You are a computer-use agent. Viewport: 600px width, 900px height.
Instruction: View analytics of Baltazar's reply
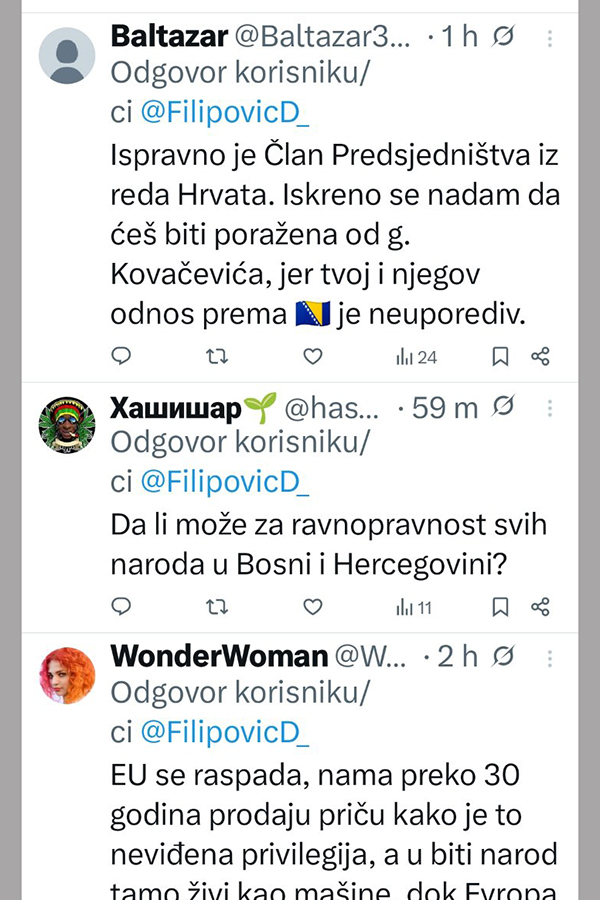(x=416, y=356)
